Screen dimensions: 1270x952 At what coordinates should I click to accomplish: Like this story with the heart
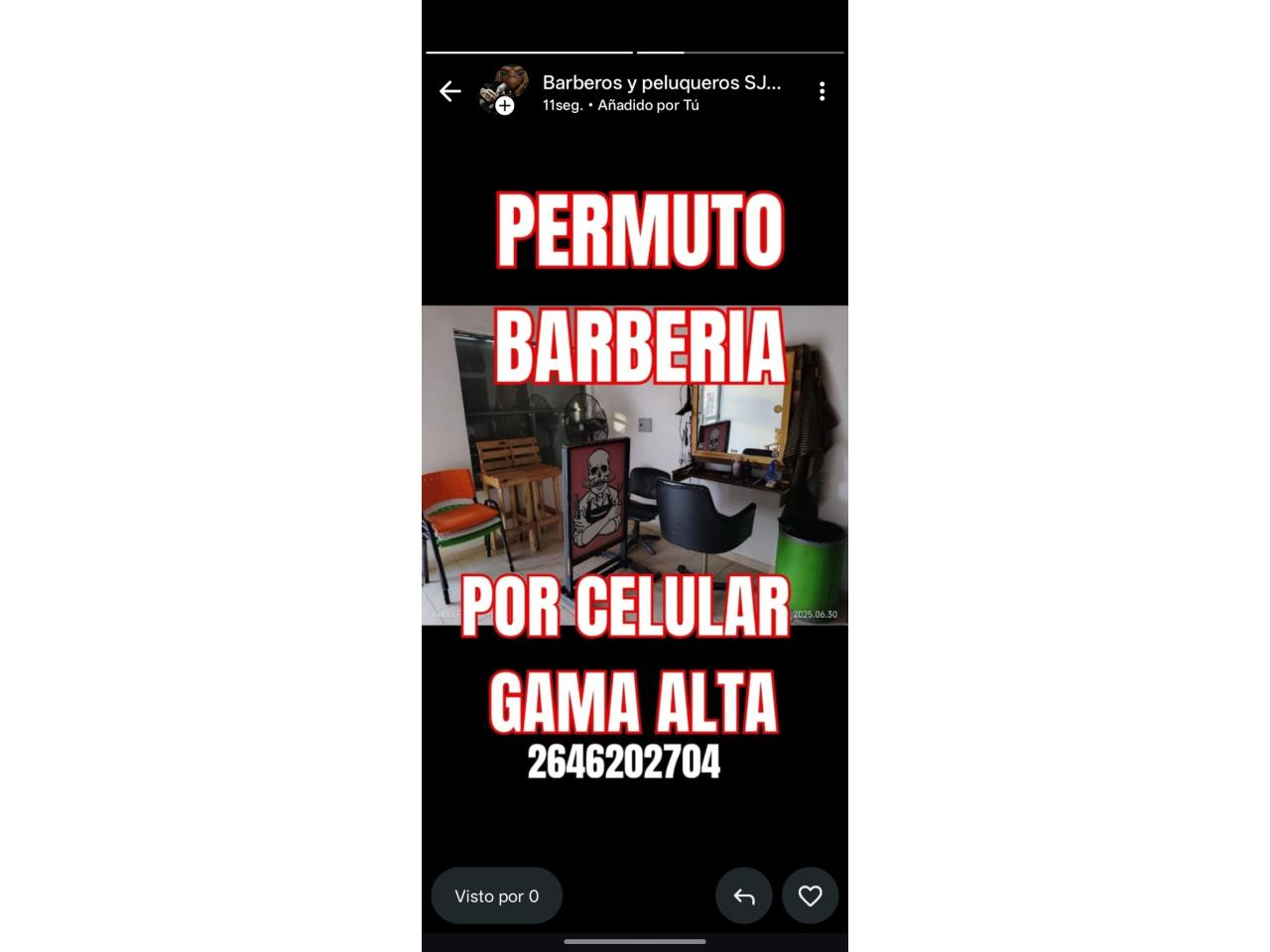coord(810,895)
